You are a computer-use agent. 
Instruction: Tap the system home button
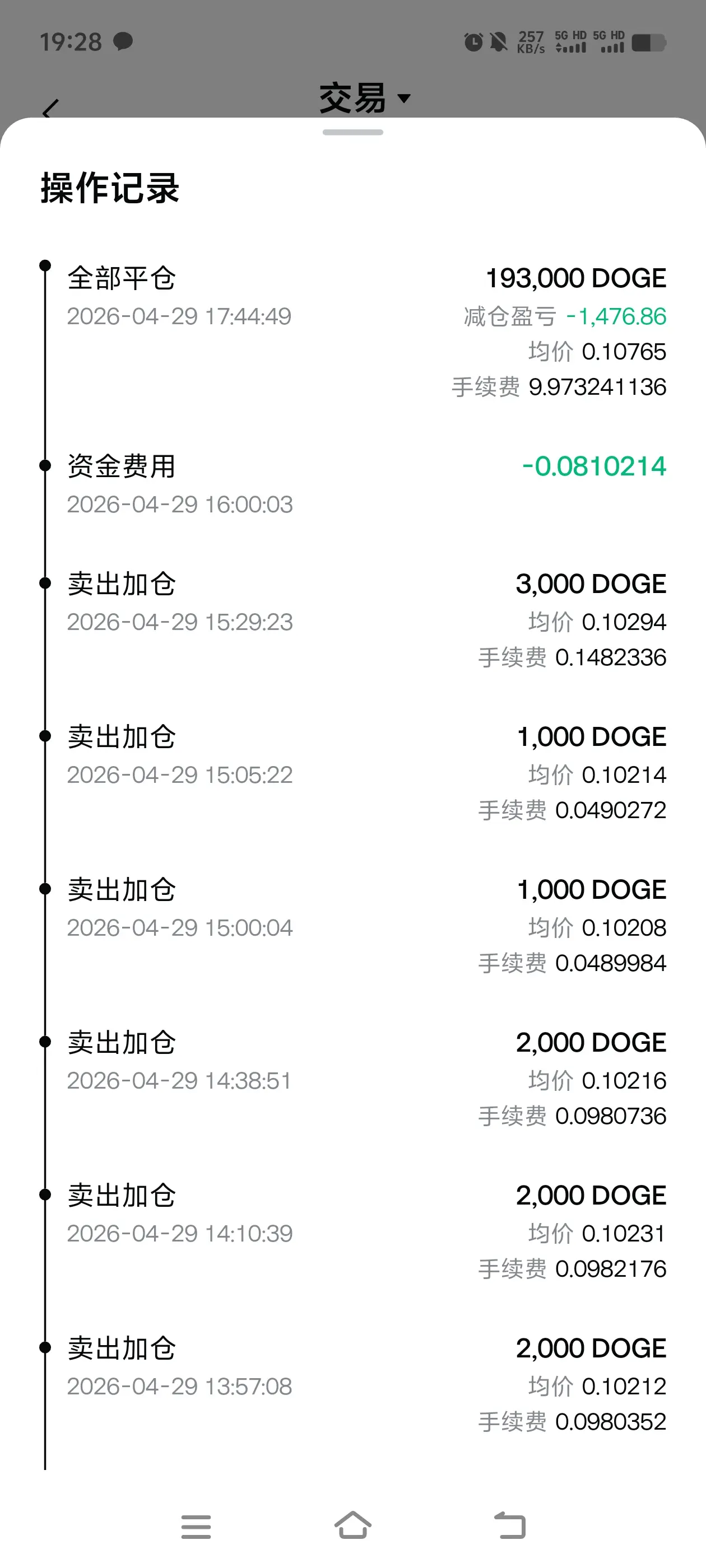click(x=352, y=1525)
